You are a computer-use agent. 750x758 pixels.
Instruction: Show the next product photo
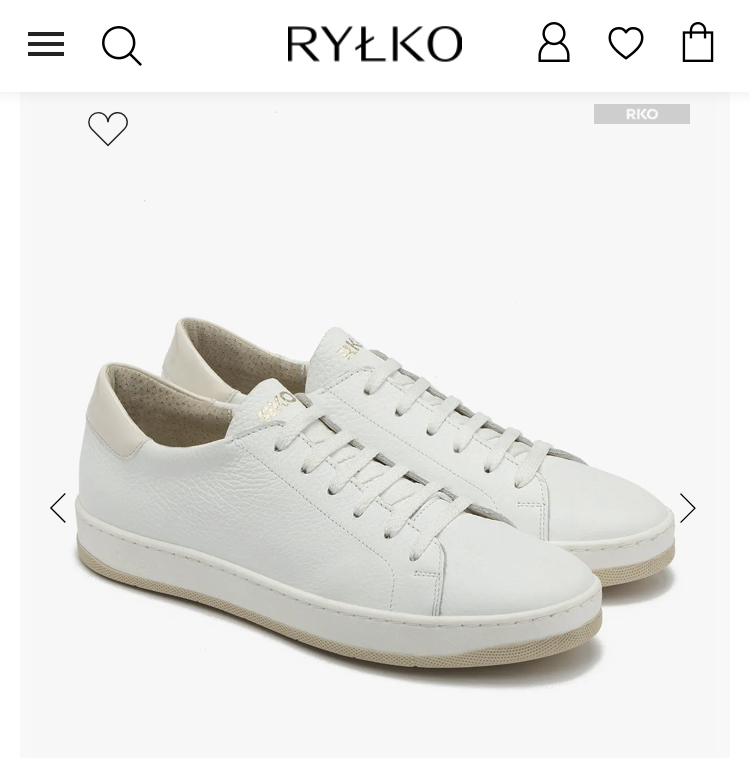click(x=688, y=508)
